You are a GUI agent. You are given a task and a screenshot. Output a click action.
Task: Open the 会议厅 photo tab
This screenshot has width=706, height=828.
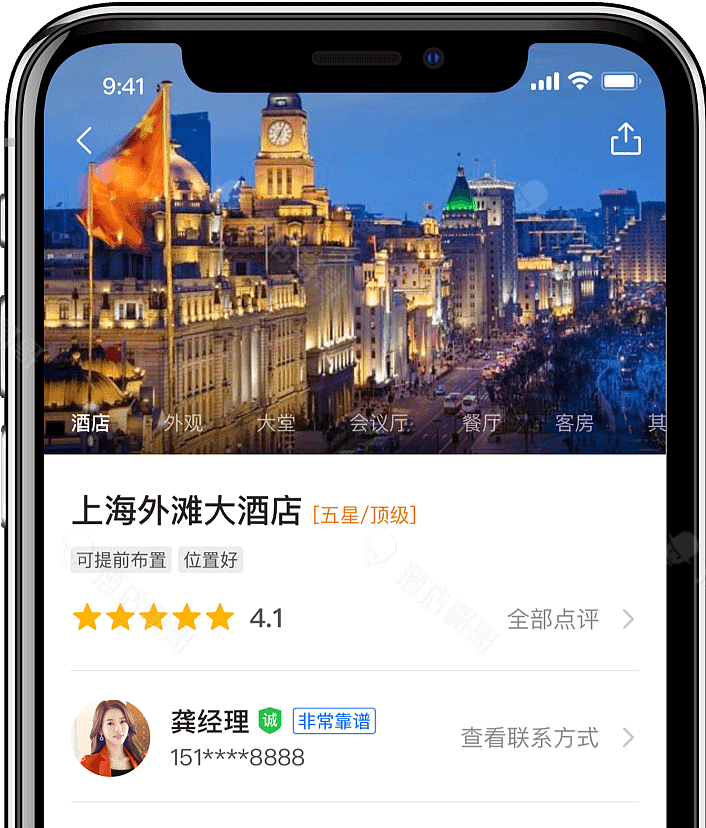[378, 423]
